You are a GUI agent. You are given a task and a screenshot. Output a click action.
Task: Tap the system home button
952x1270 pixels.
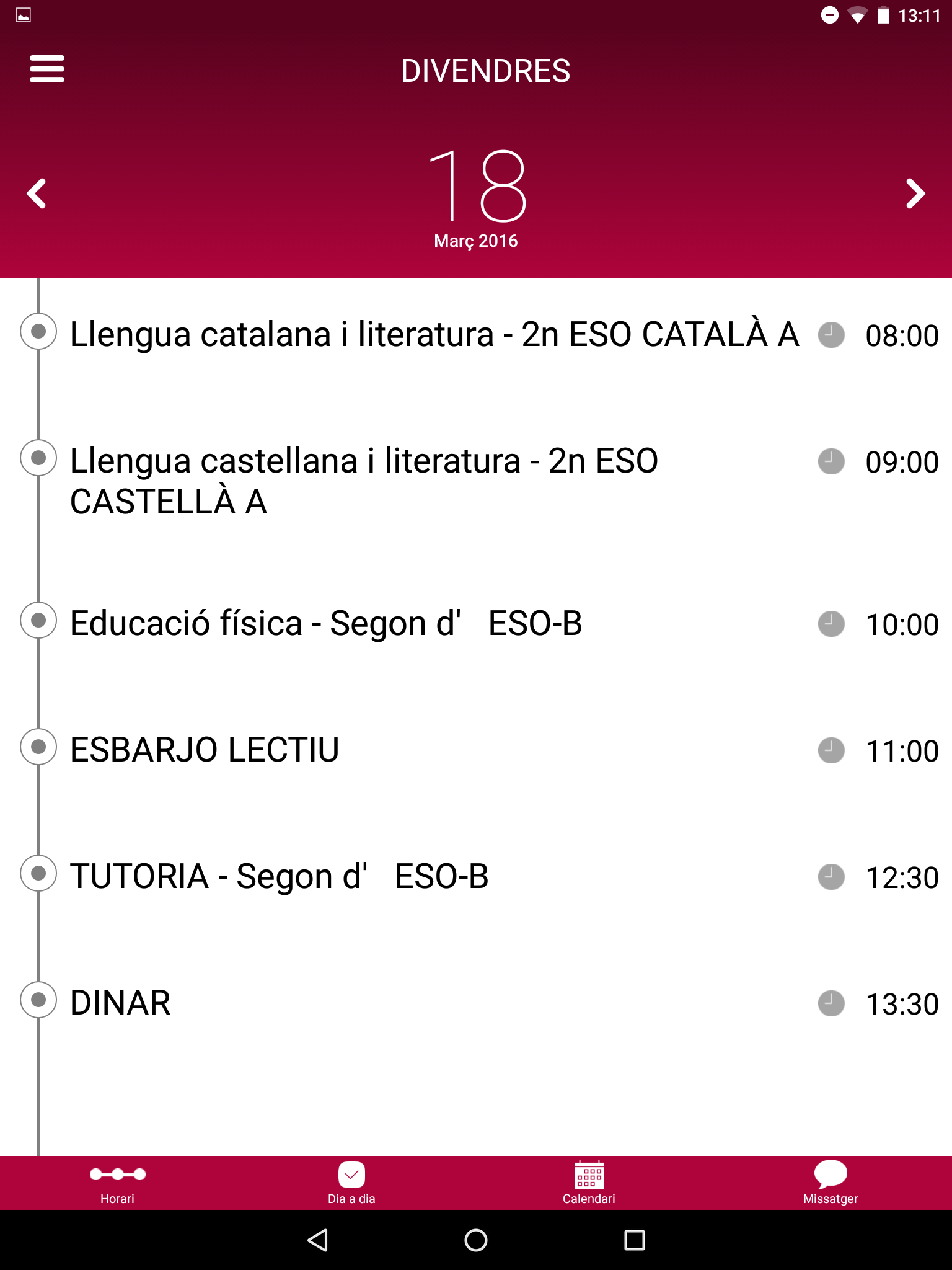pos(476,1240)
